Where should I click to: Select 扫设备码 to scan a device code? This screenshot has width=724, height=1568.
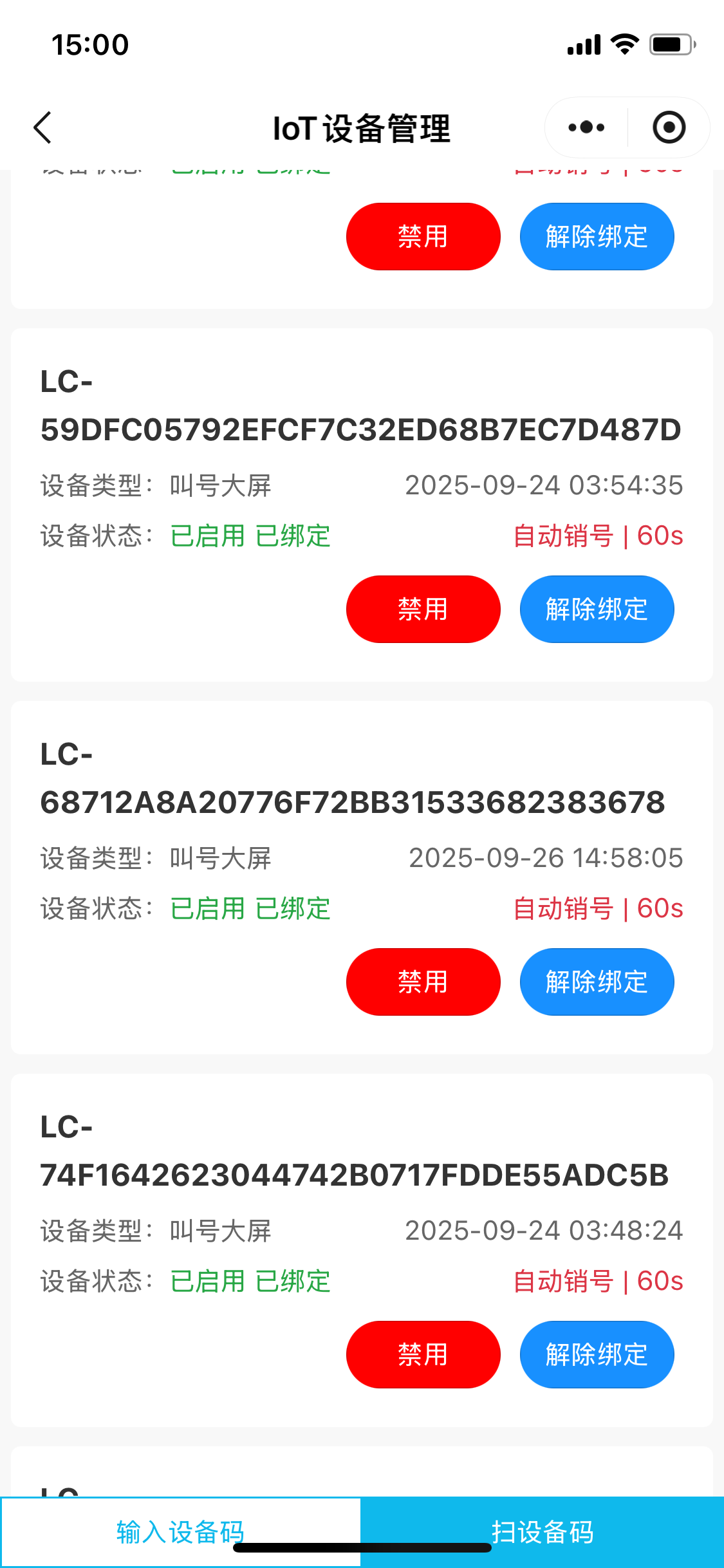tap(542, 1531)
